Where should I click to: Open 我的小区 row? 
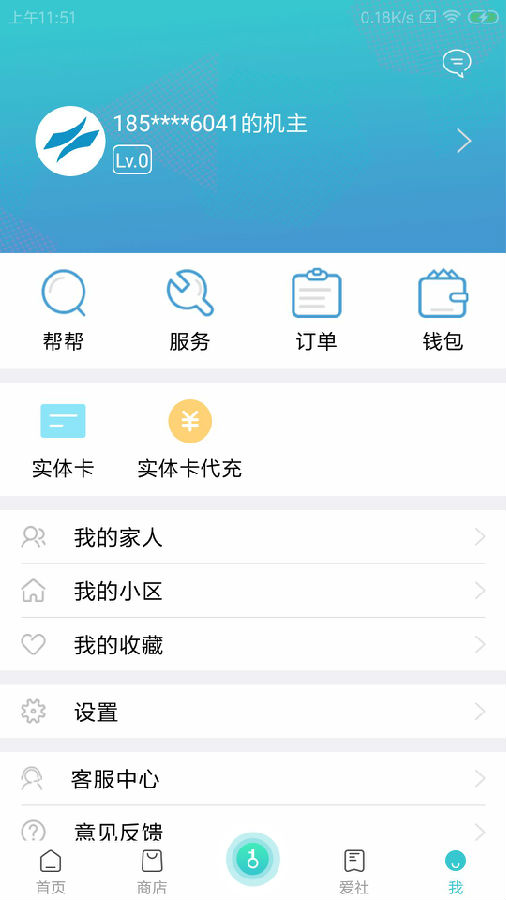pyautogui.click(x=253, y=591)
